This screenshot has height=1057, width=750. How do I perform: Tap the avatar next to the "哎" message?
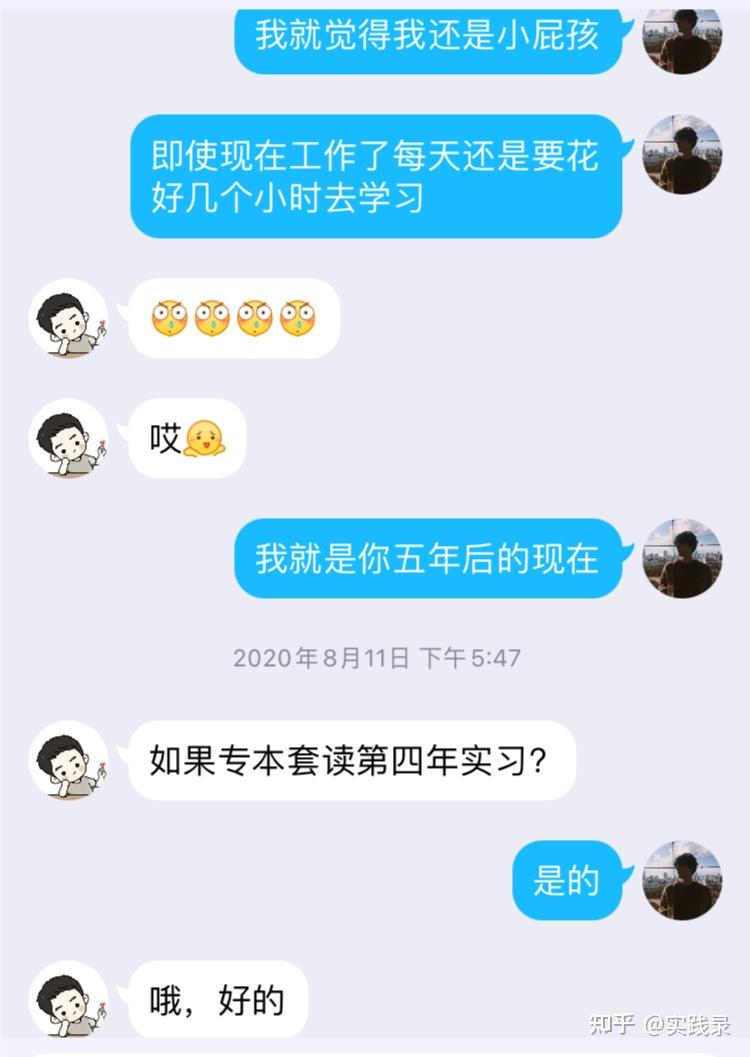[68, 438]
